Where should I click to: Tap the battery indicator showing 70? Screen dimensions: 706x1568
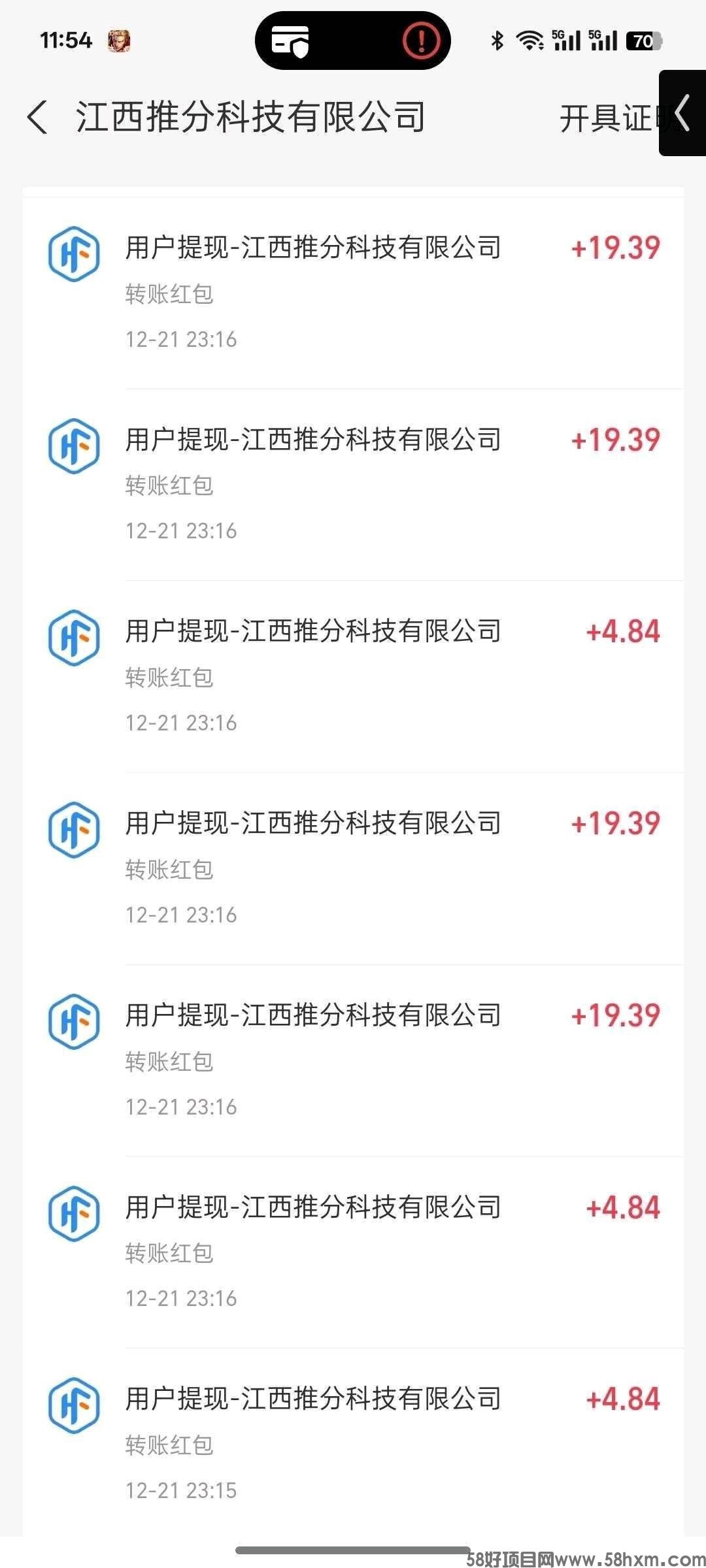[644, 41]
